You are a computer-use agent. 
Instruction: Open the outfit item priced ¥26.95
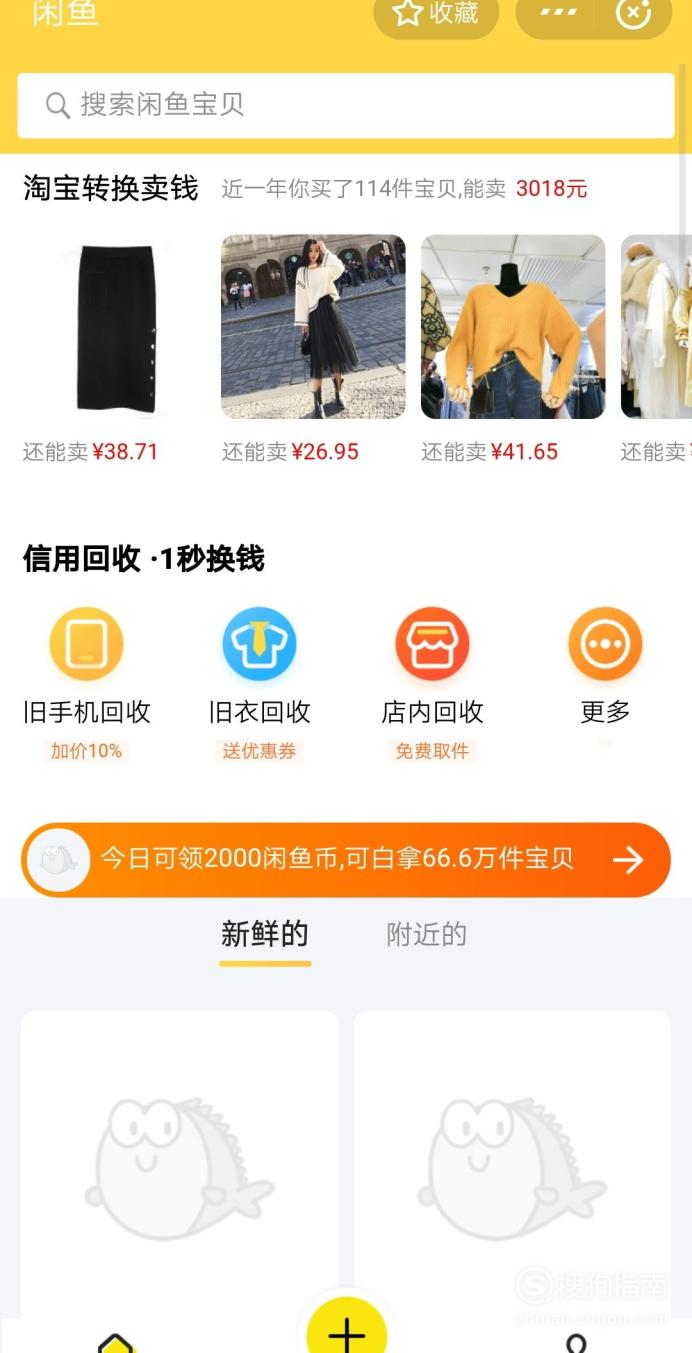[x=313, y=327]
